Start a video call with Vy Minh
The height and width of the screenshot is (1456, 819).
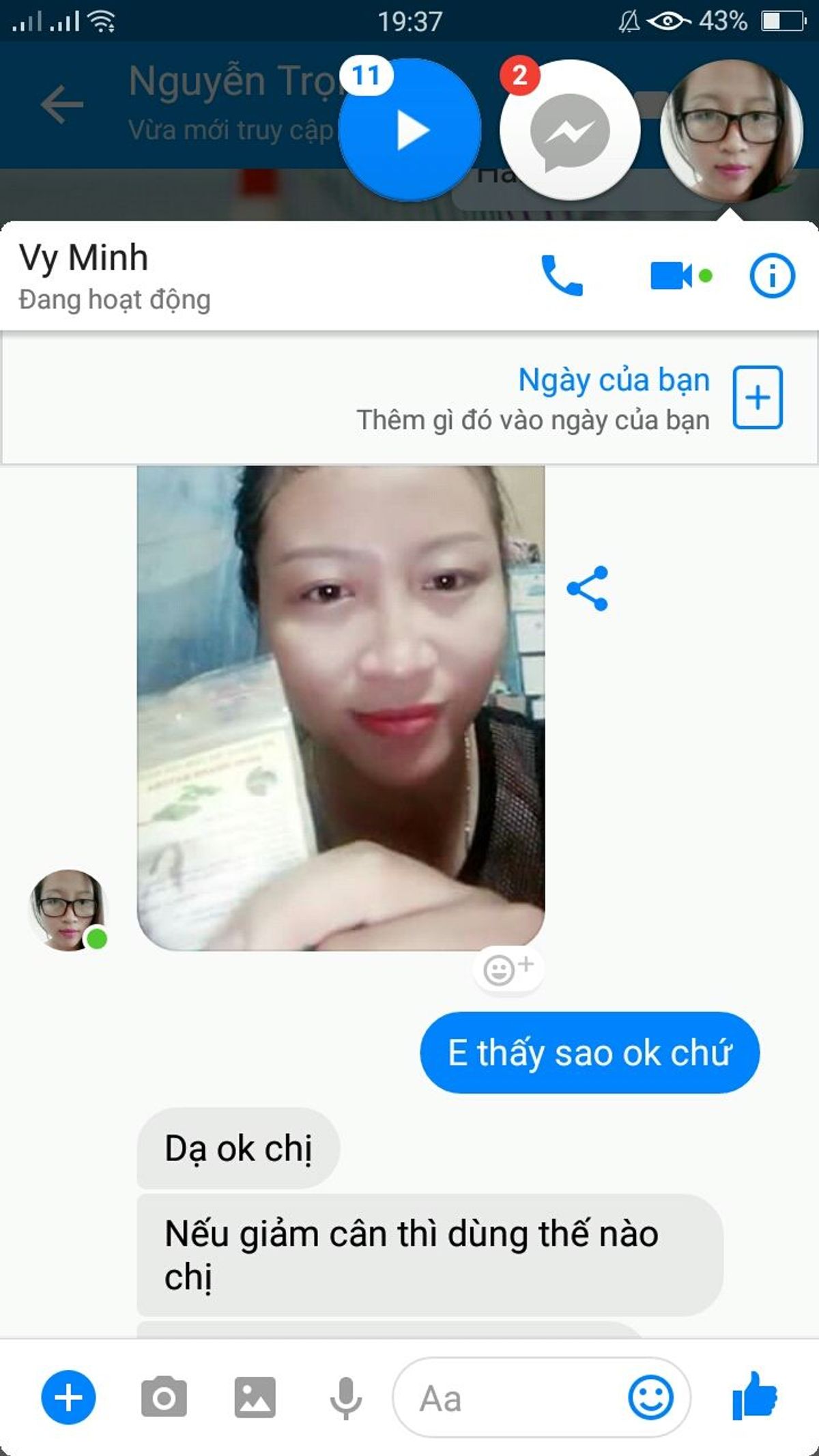[672, 276]
